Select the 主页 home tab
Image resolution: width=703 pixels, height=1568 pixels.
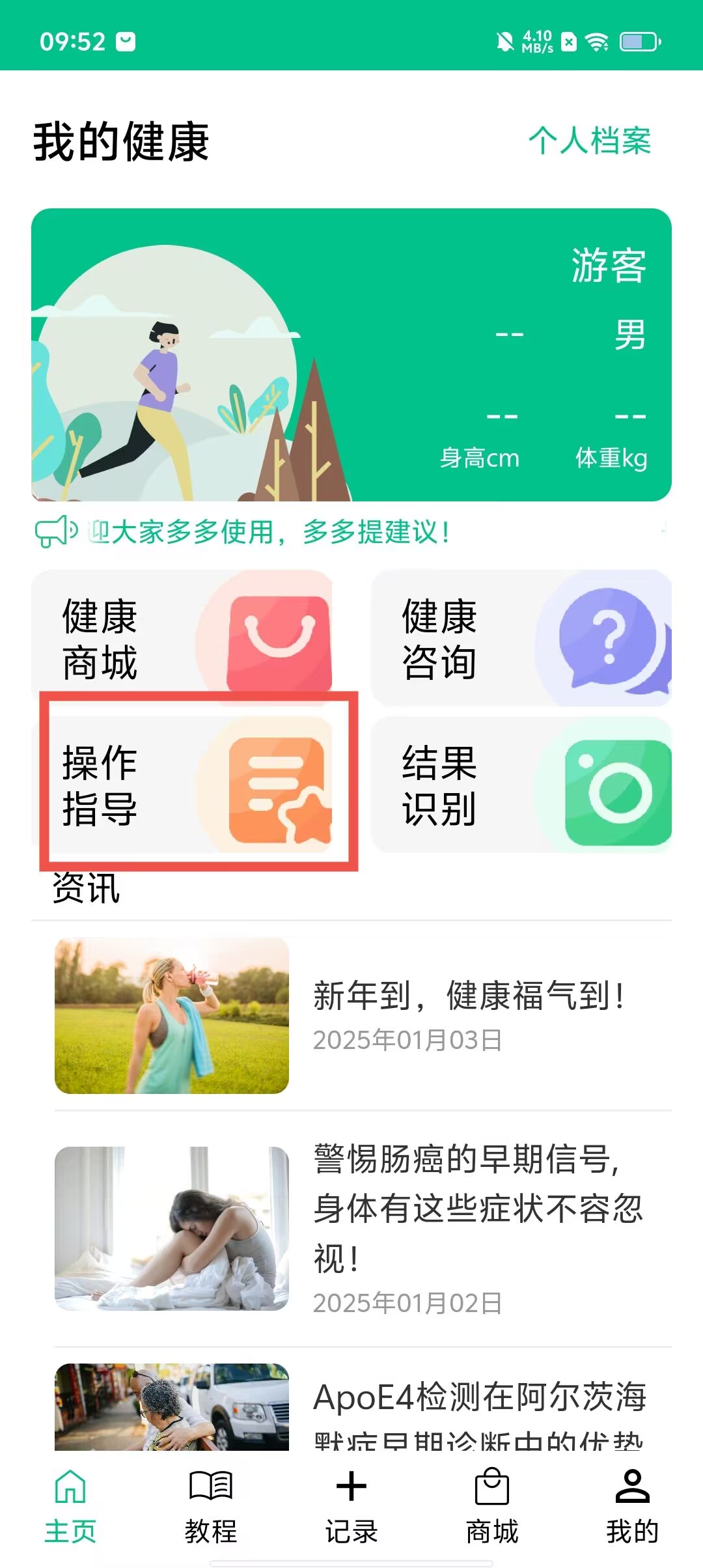click(70, 1505)
